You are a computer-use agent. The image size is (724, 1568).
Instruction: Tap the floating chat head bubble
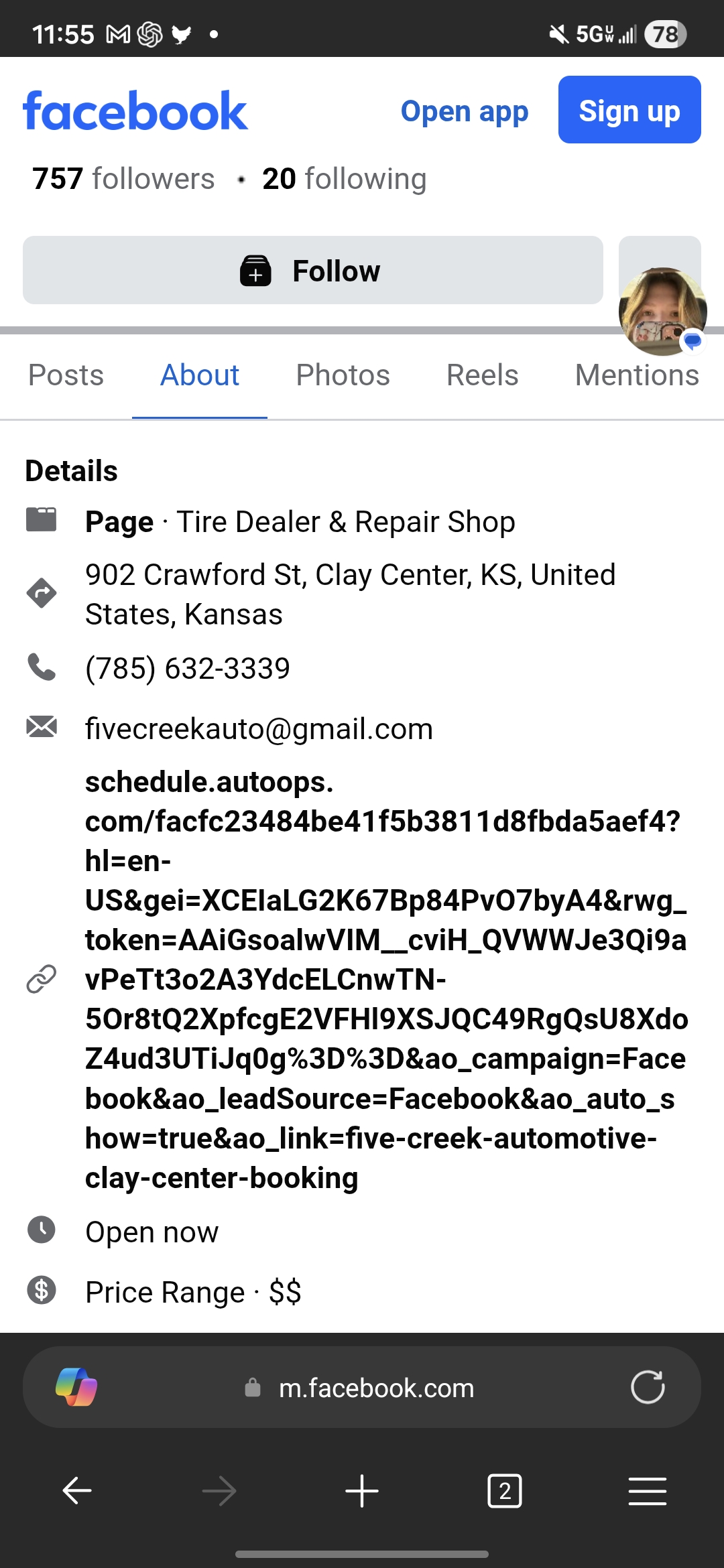pos(662,312)
